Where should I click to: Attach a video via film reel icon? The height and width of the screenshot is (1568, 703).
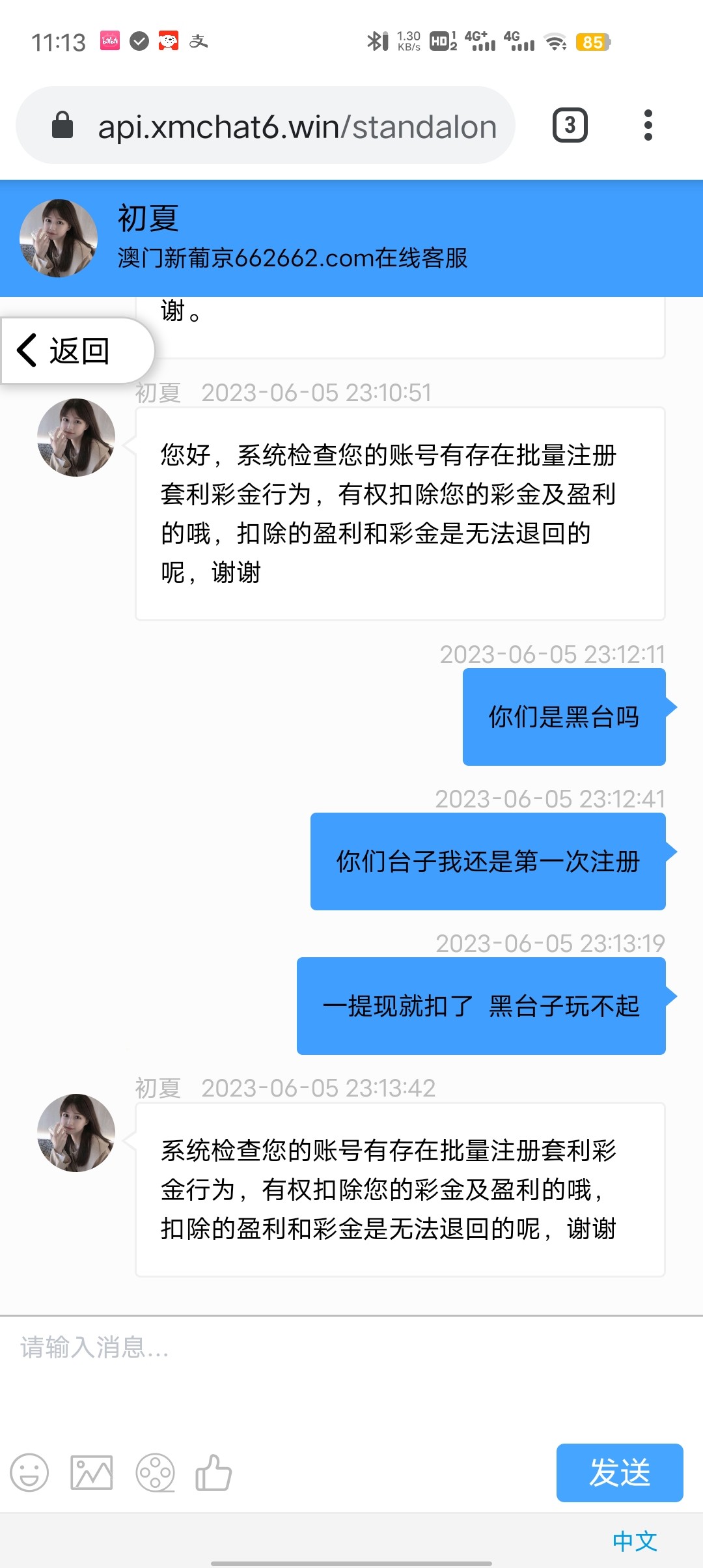click(x=155, y=1472)
